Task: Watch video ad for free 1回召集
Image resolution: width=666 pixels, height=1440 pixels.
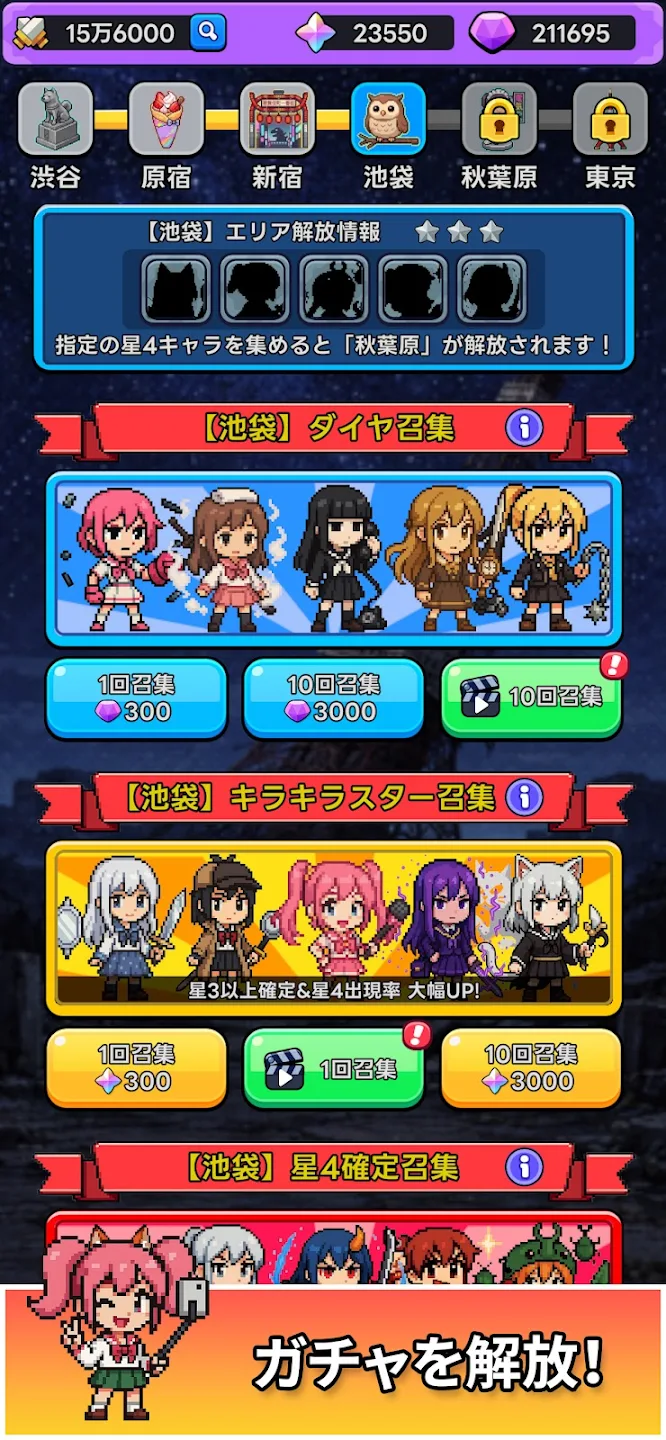Action: [x=333, y=1068]
